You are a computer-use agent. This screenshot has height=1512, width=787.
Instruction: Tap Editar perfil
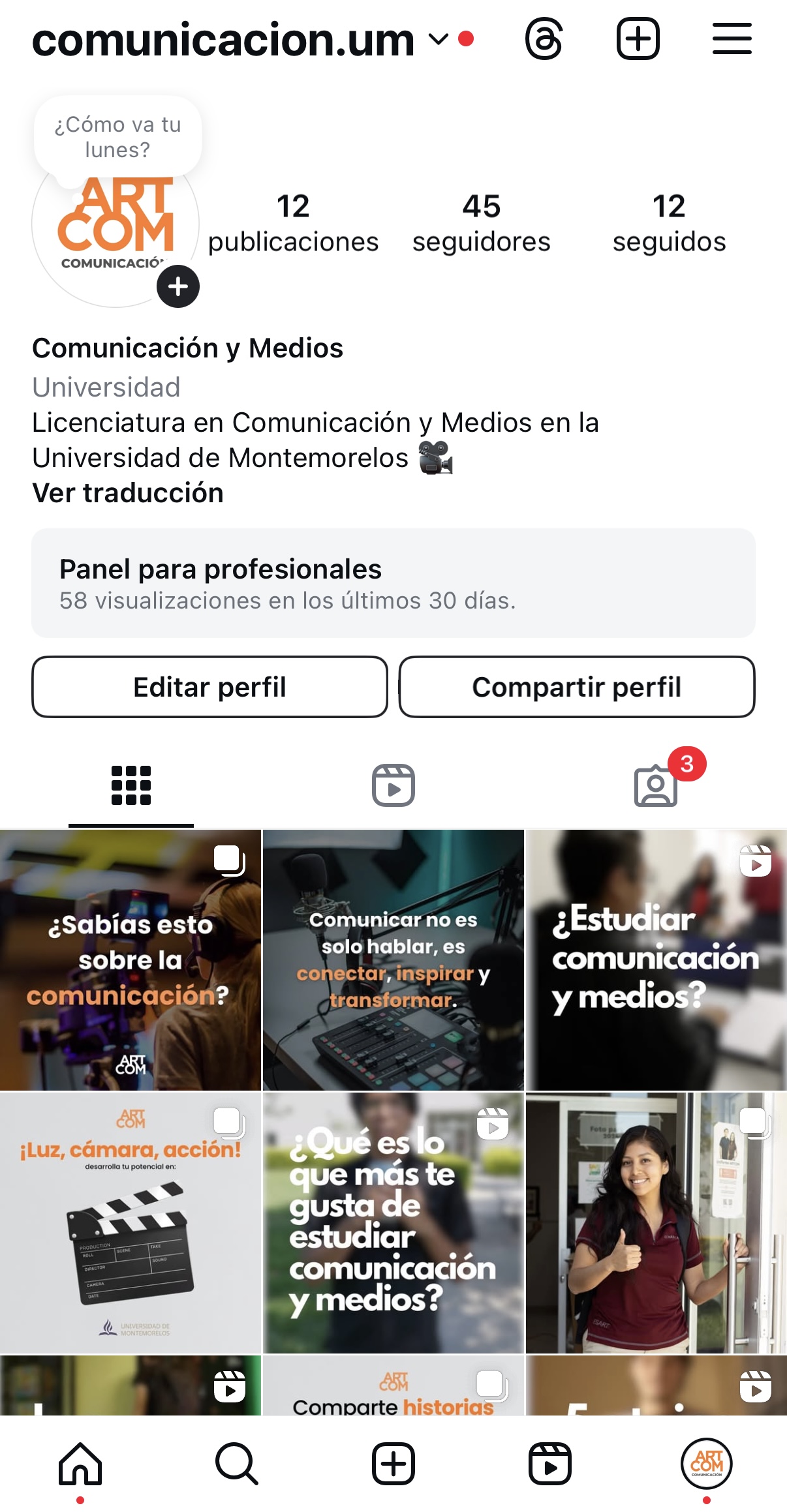209,687
